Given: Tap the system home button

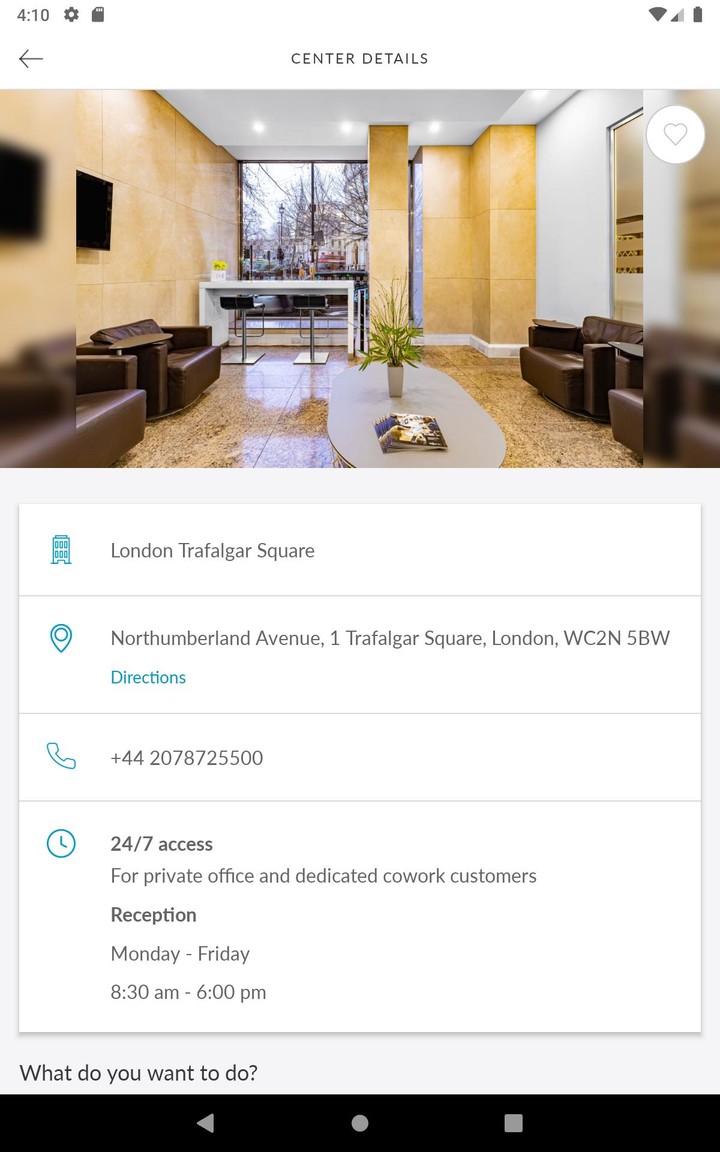Looking at the screenshot, I should point(360,1123).
